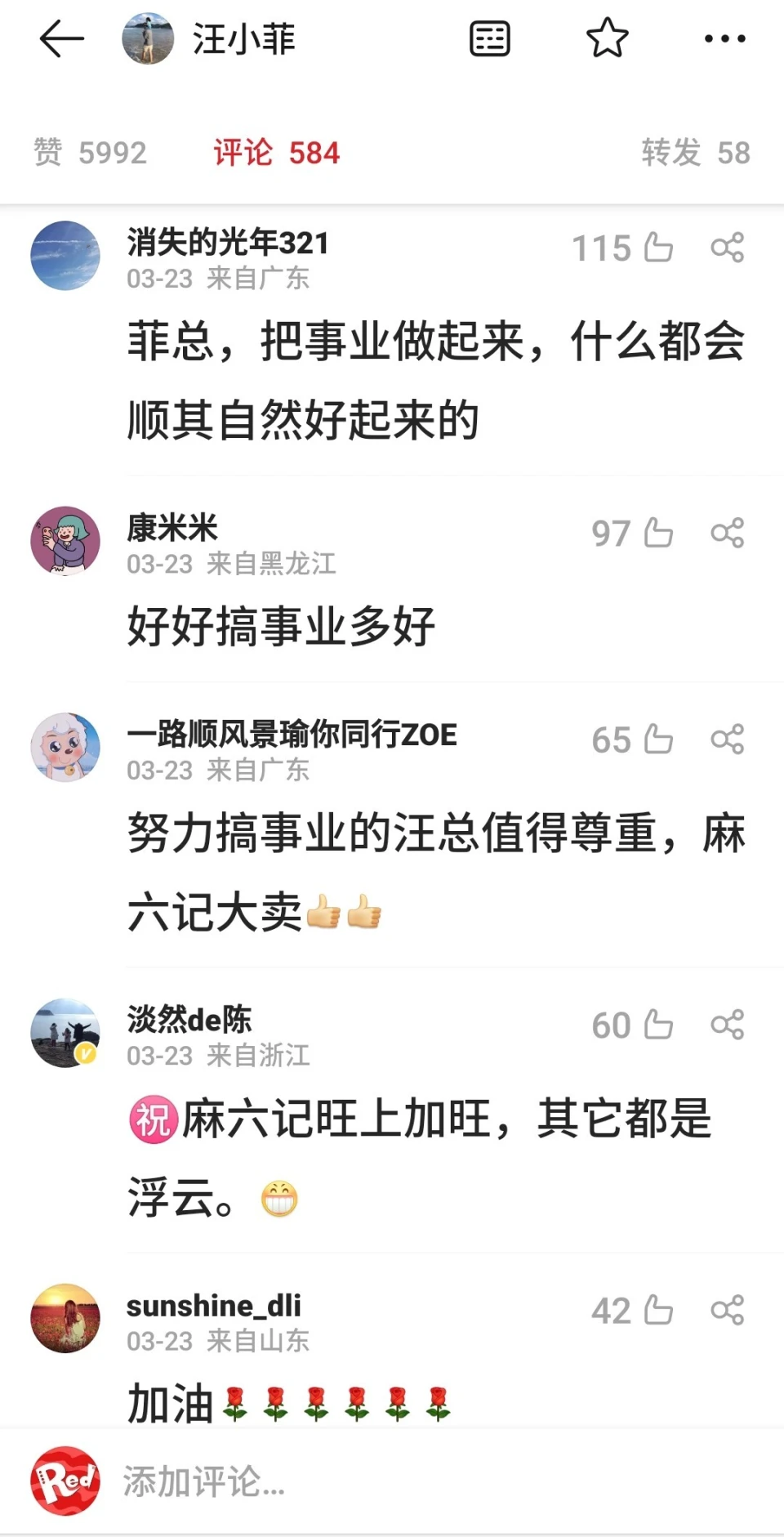Share the comment by 消失的光年321
784x1537 pixels.
(728, 248)
